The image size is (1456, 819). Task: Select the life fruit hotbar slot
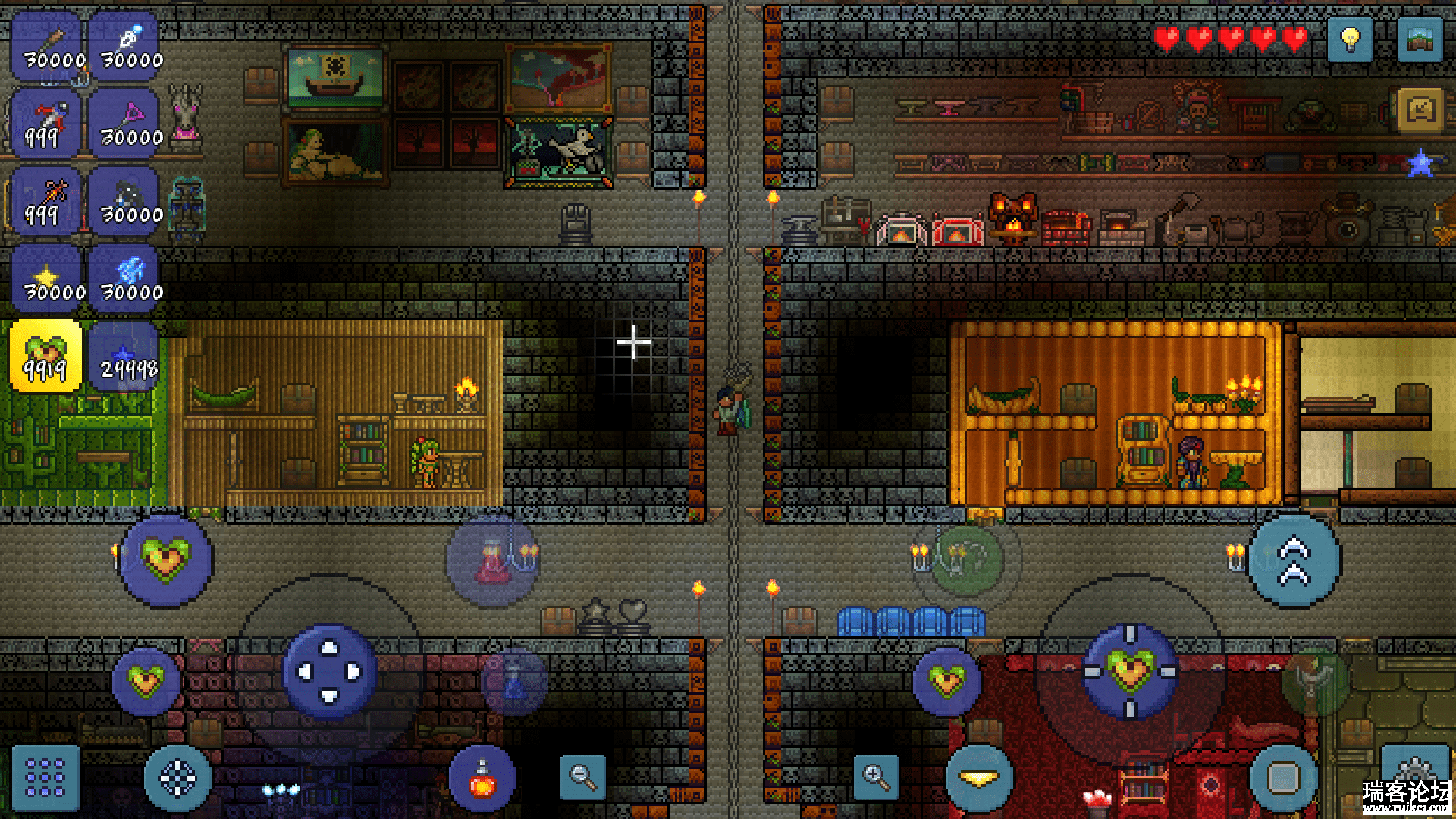(x=45, y=356)
